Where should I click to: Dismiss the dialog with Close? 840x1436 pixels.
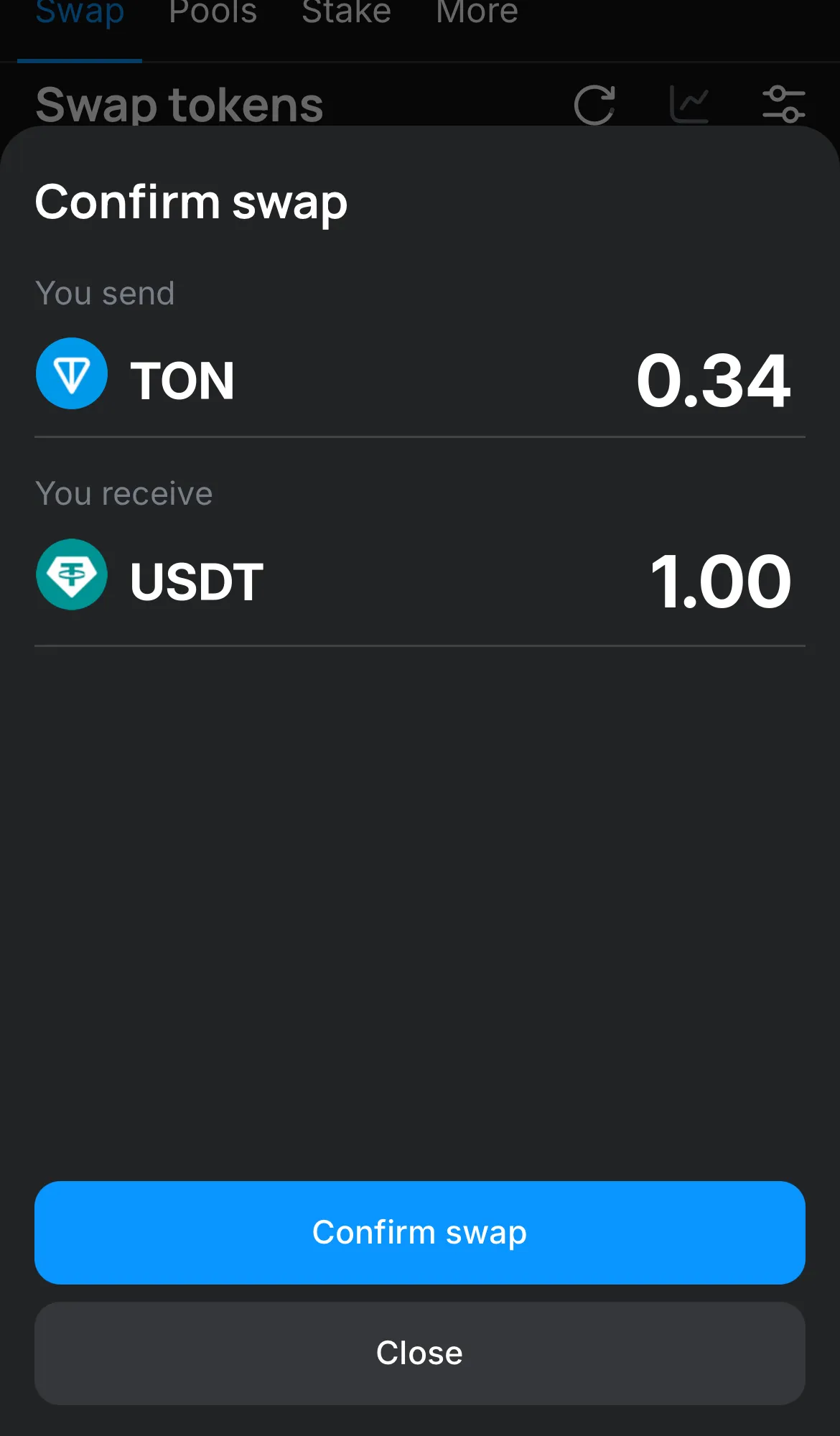pos(419,1353)
